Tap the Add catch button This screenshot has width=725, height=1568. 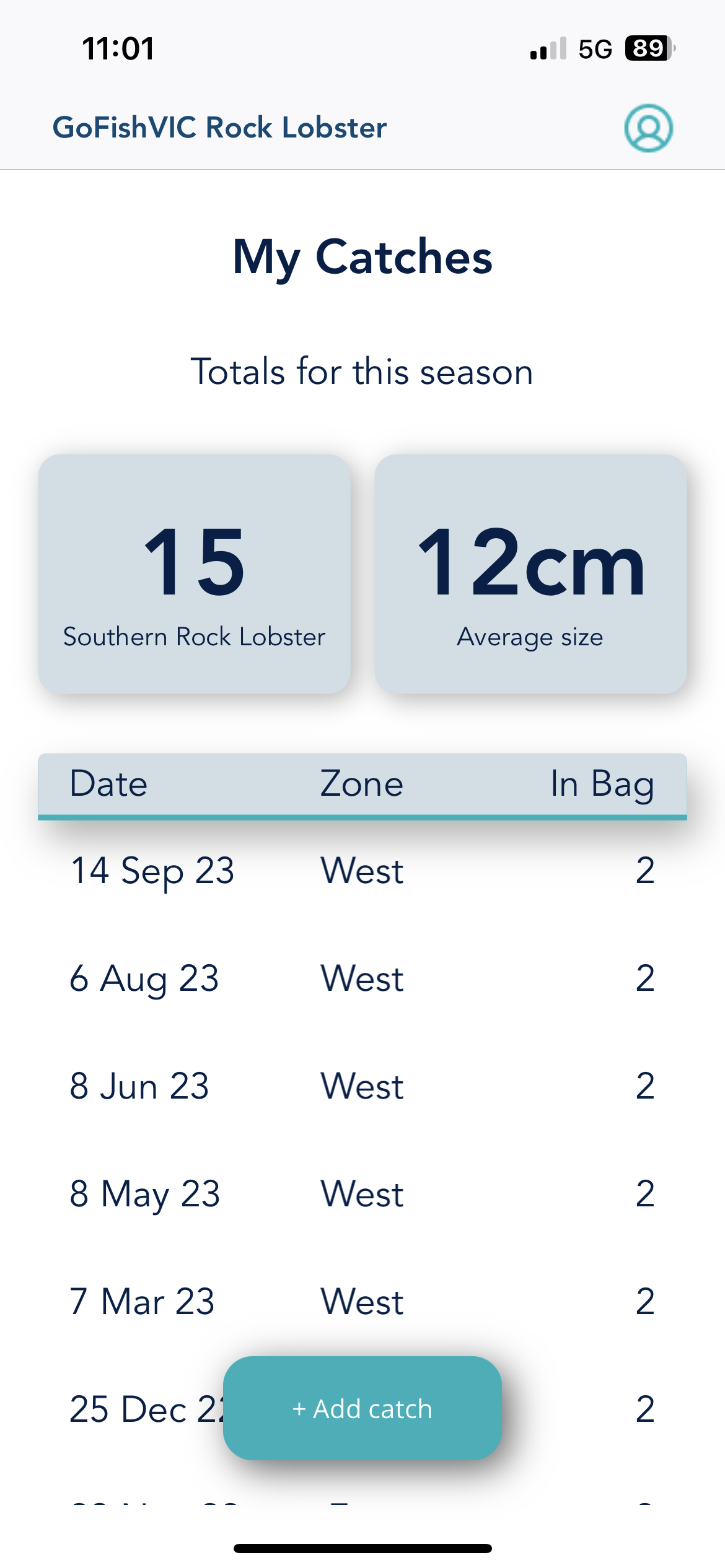point(362,1408)
